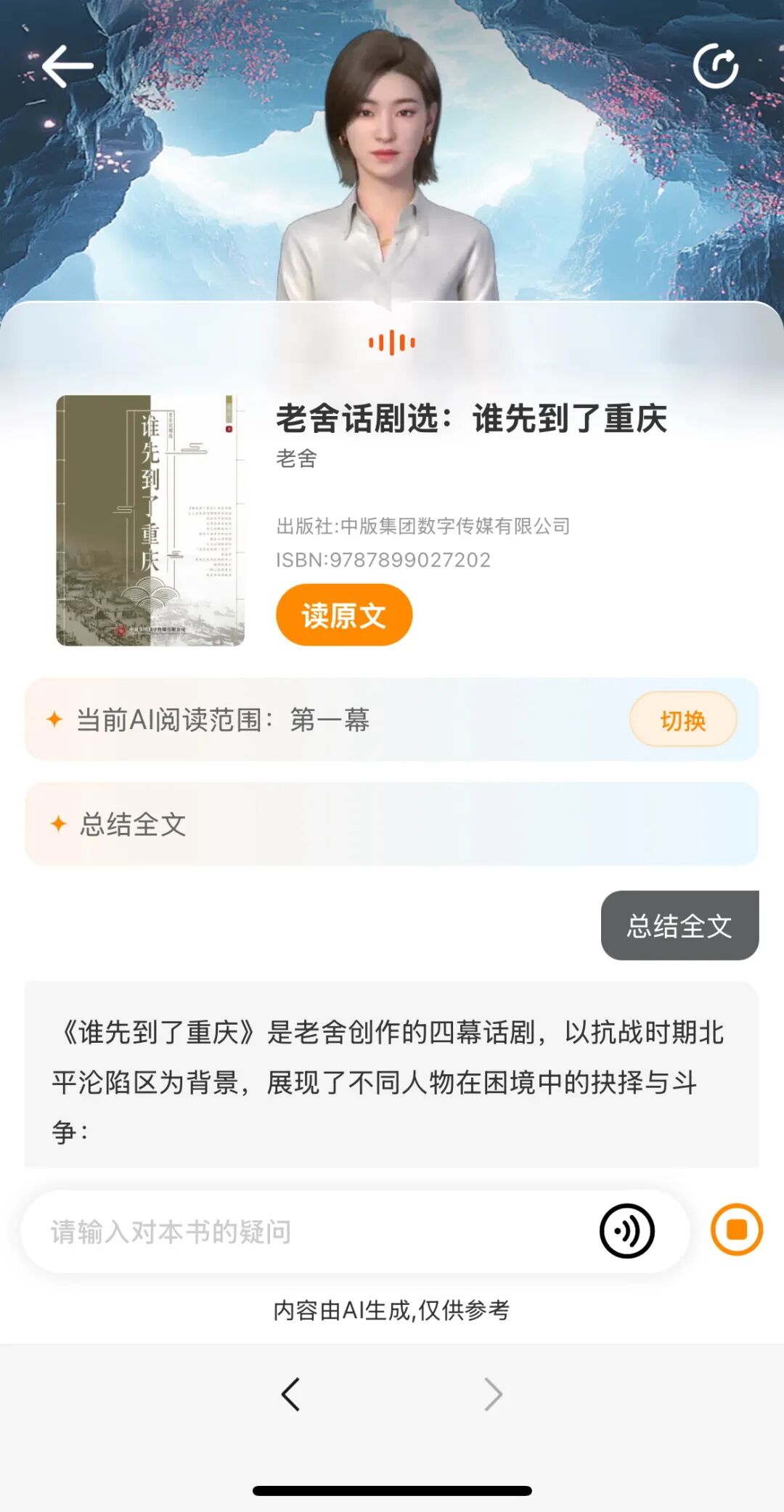Focus the 请输入对本书的疑问 input field
The image size is (784, 1512).
305,1232
